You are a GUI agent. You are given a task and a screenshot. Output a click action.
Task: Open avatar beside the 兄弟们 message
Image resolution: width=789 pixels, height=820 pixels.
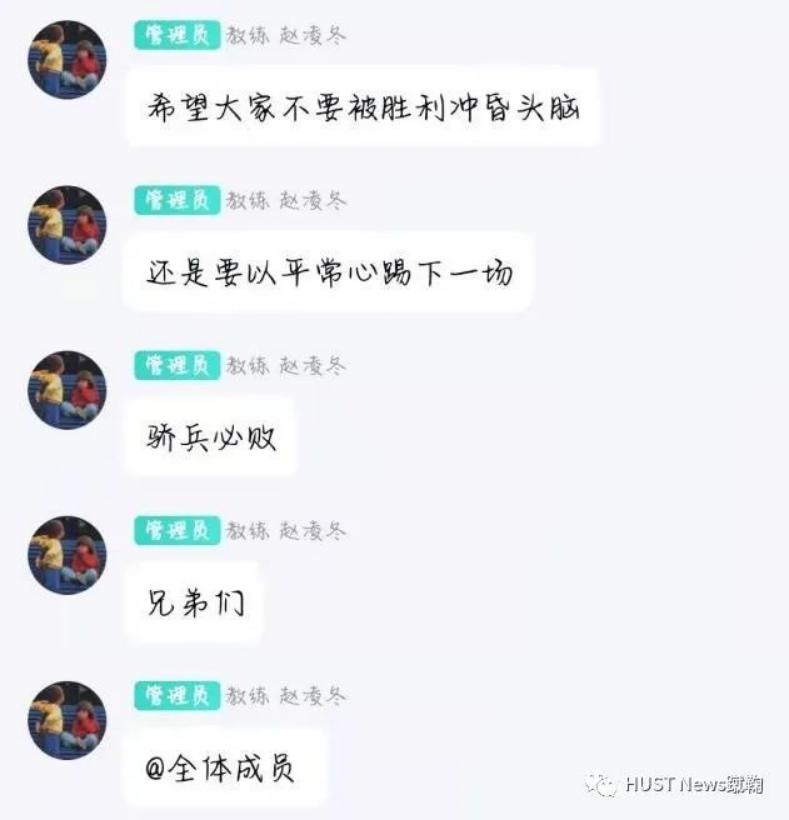(67, 555)
